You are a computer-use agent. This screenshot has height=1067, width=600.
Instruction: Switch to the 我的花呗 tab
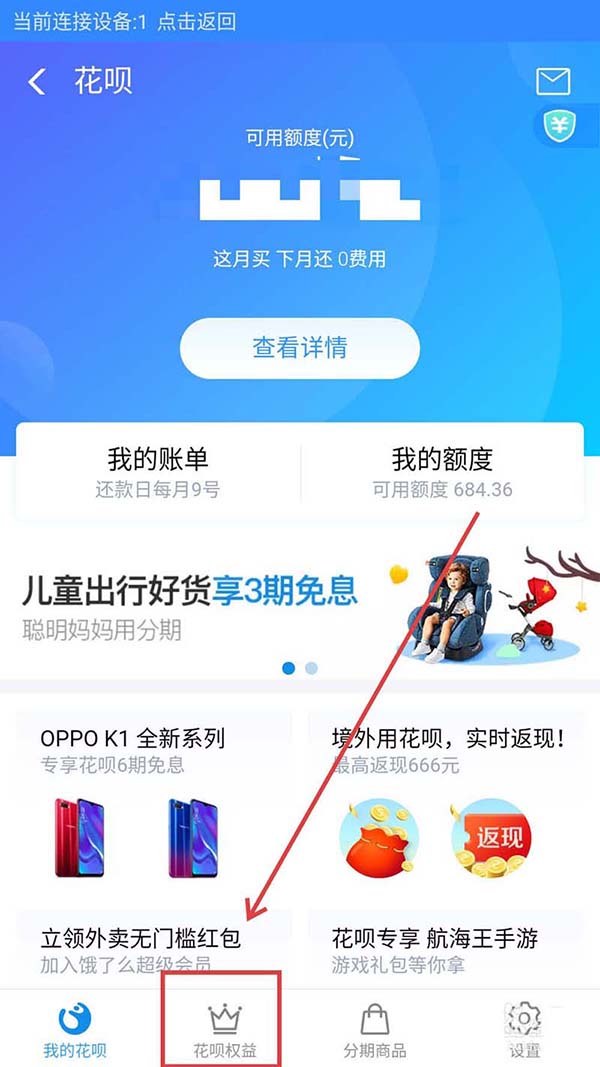pyautogui.click(x=75, y=1030)
